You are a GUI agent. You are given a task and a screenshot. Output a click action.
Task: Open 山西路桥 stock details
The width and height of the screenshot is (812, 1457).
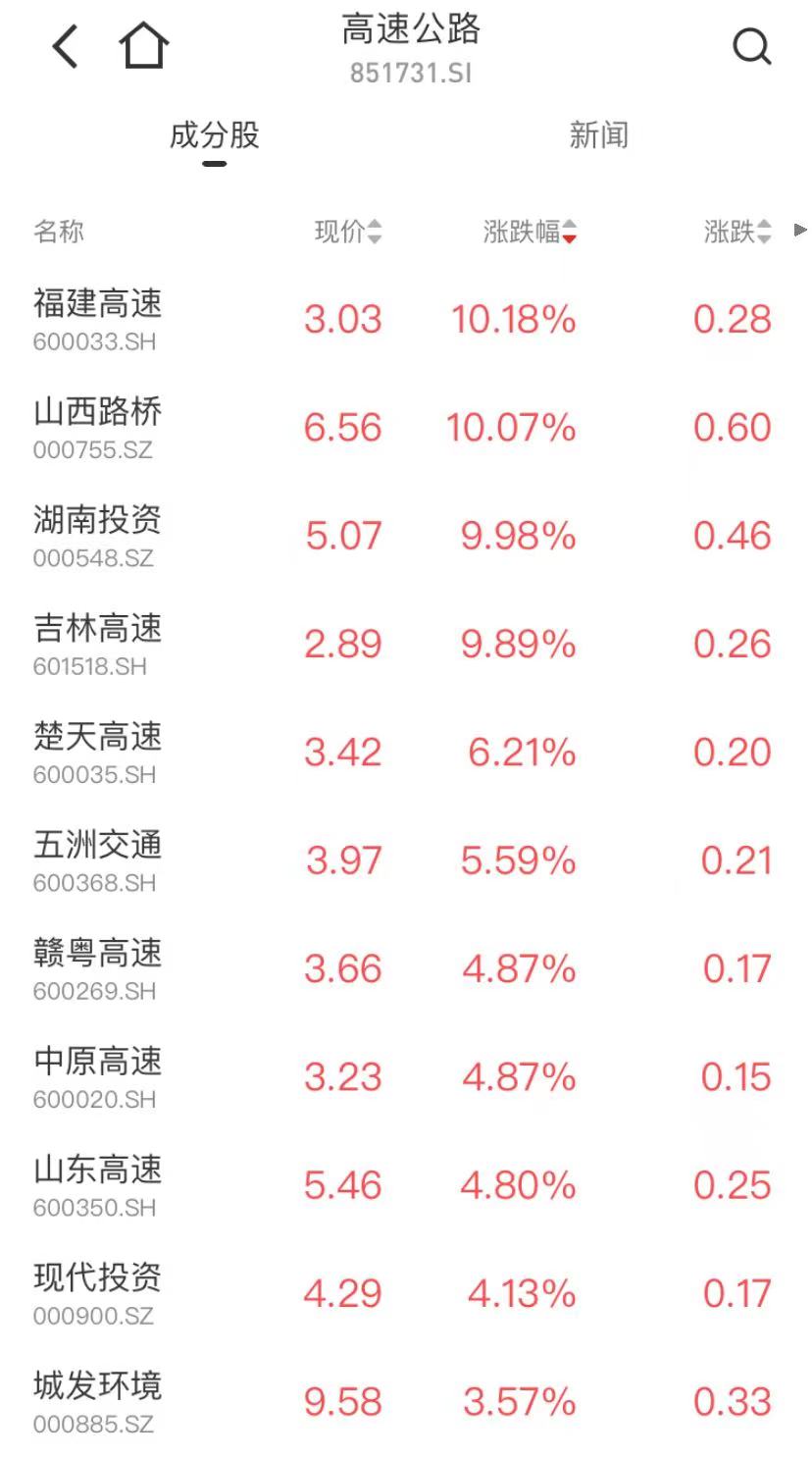tap(98, 426)
